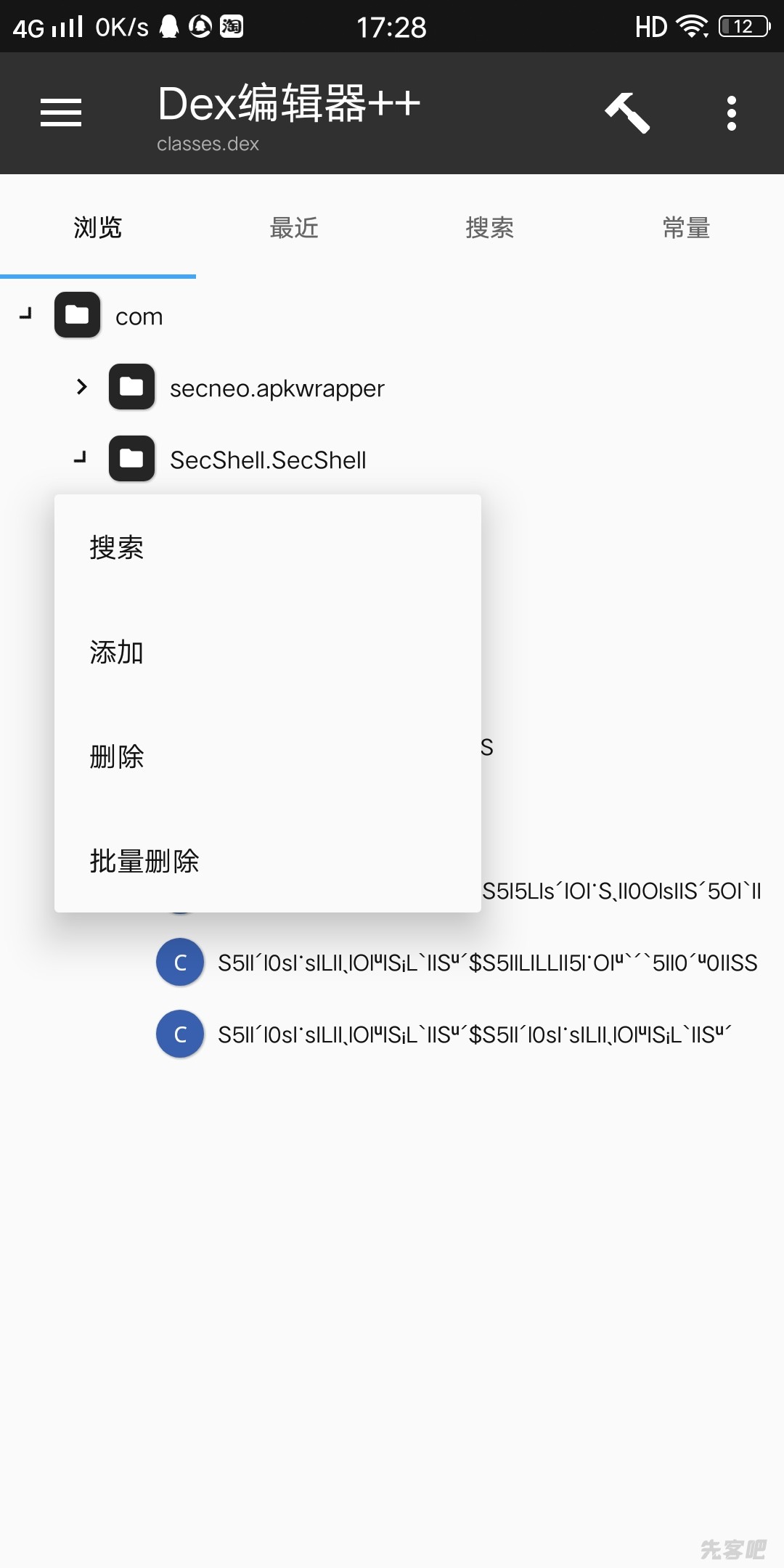Select the 浏览 tab
This screenshot has height=1568, width=784.
pos(98,228)
